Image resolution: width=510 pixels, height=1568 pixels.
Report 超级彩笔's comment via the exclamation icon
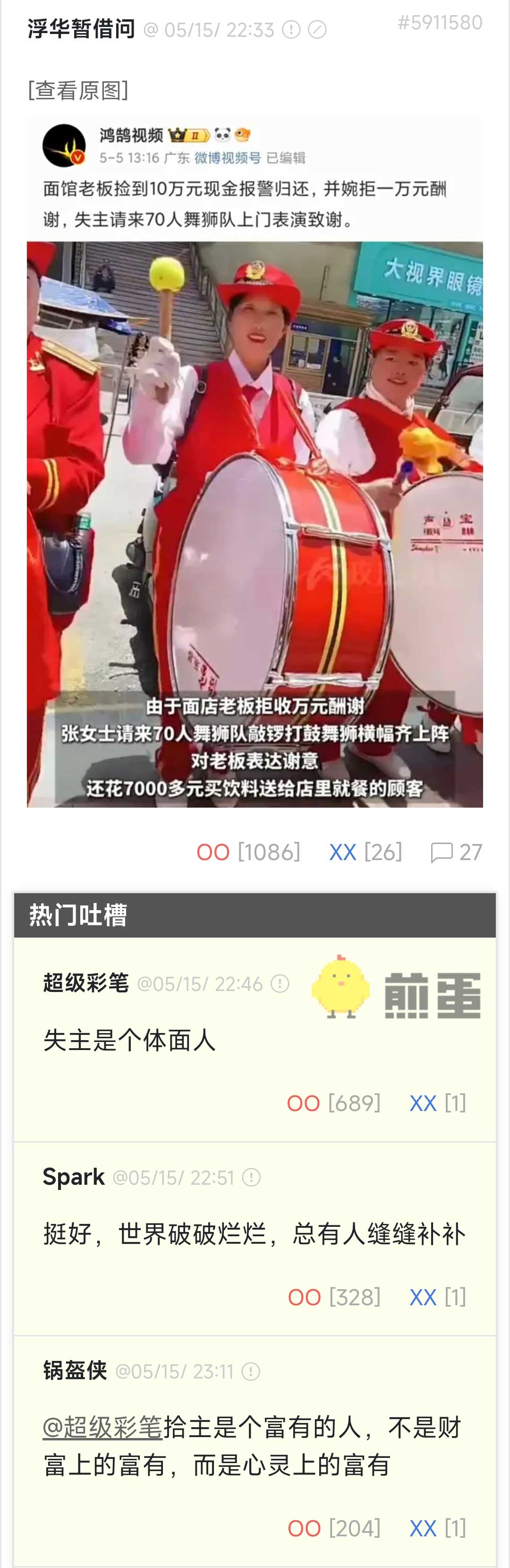pyautogui.click(x=280, y=983)
